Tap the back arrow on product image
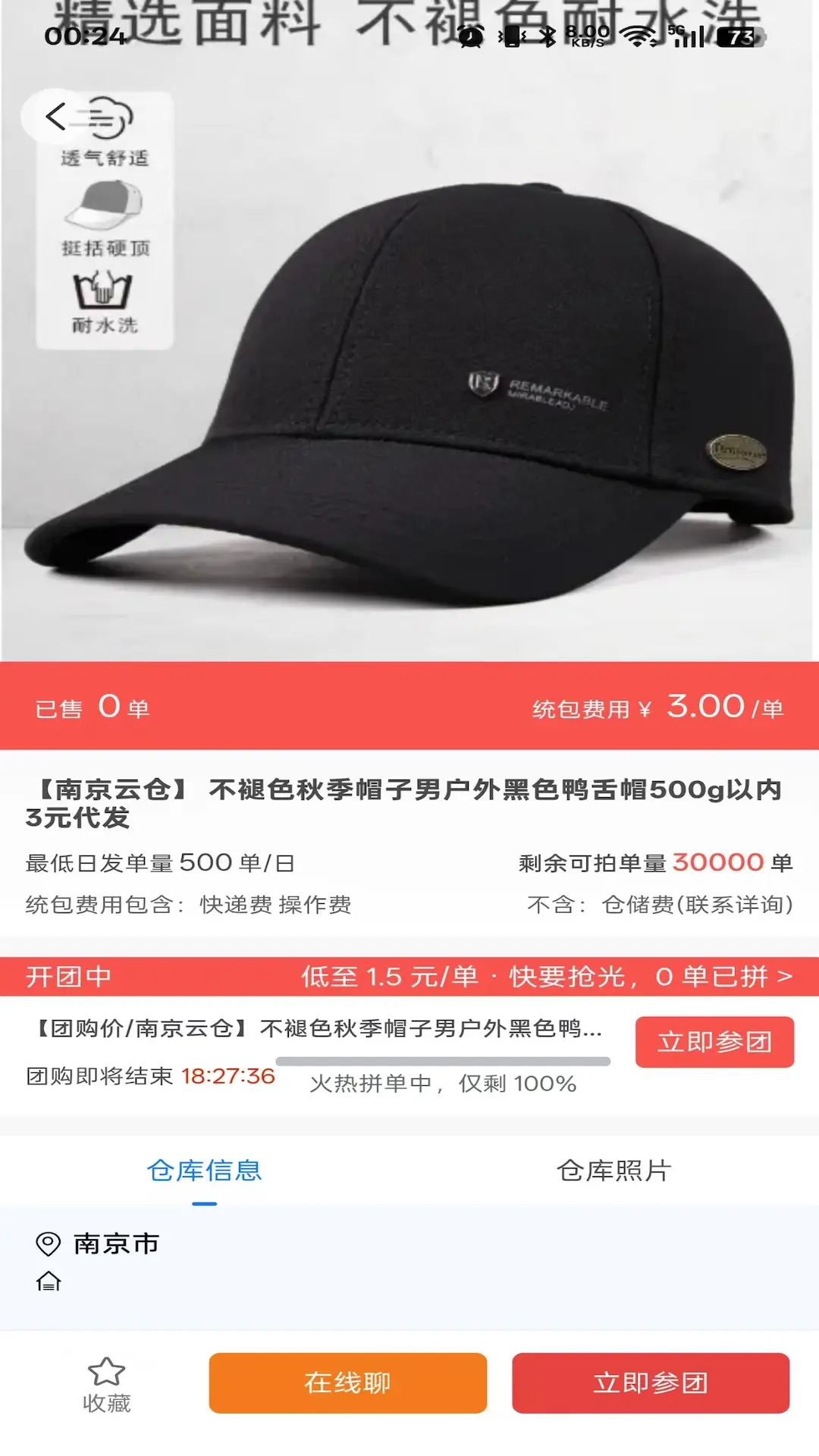The height and width of the screenshot is (1456, 819). click(x=55, y=117)
